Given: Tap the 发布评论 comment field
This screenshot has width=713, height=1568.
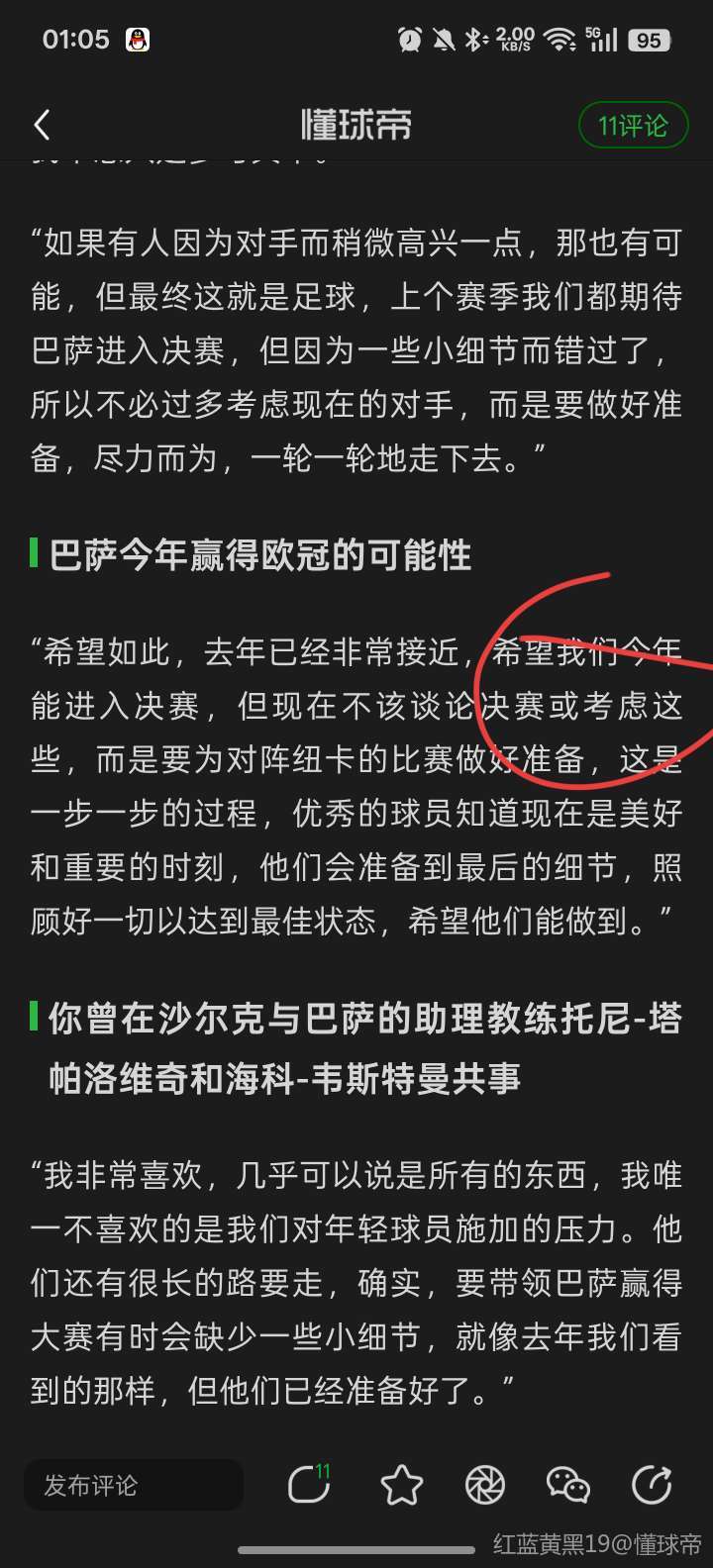Looking at the screenshot, I should point(134,1485).
